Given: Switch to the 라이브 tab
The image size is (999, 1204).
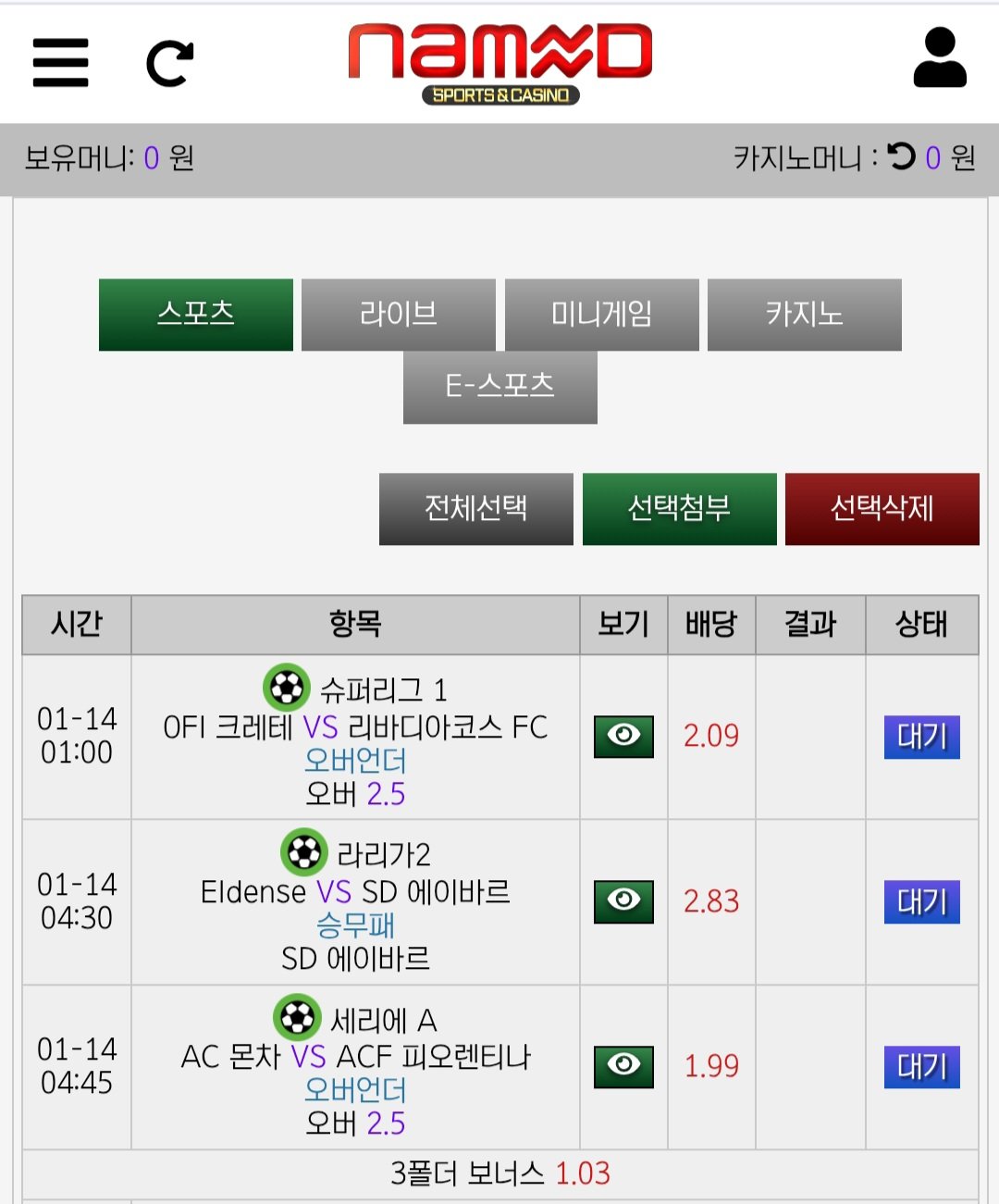Looking at the screenshot, I should (398, 315).
